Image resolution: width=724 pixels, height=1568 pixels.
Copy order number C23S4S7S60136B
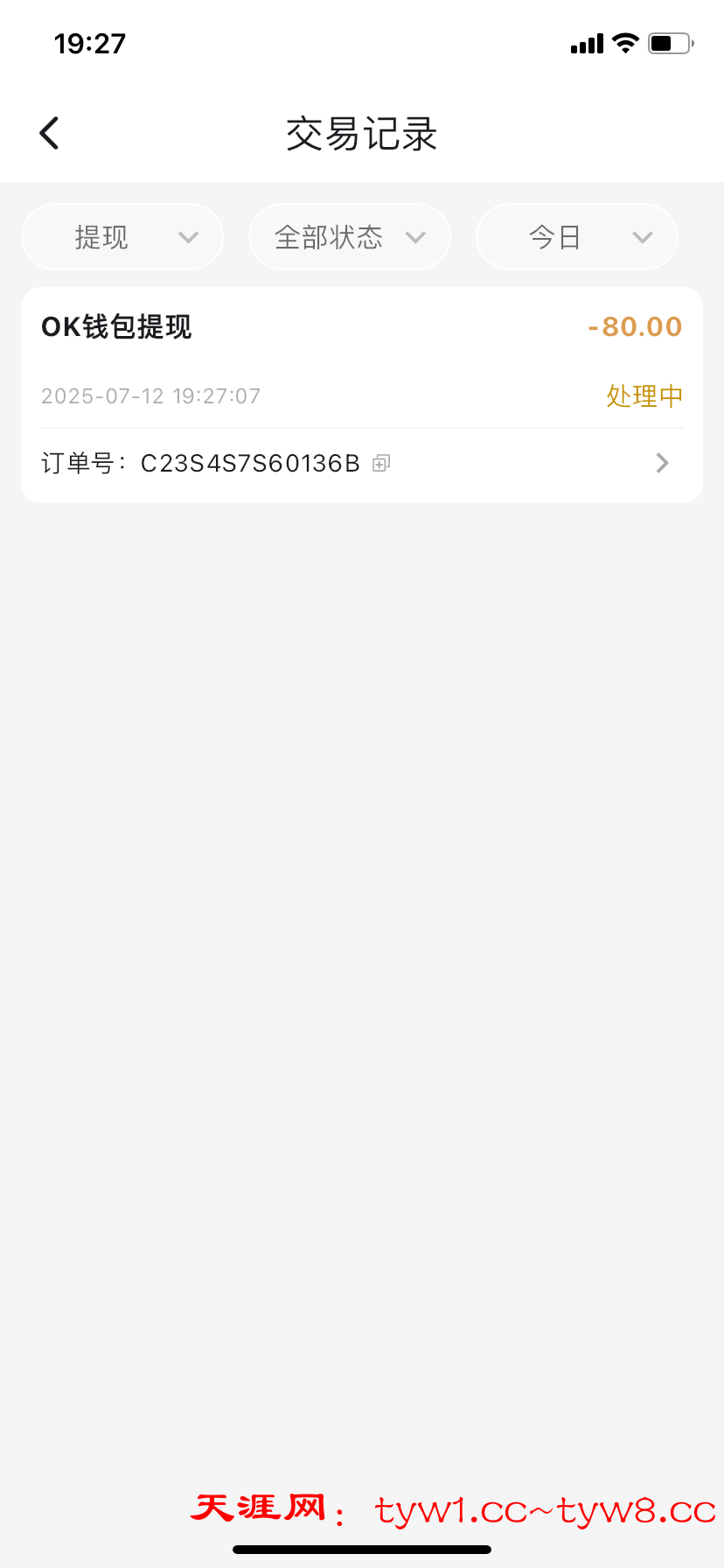click(381, 464)
